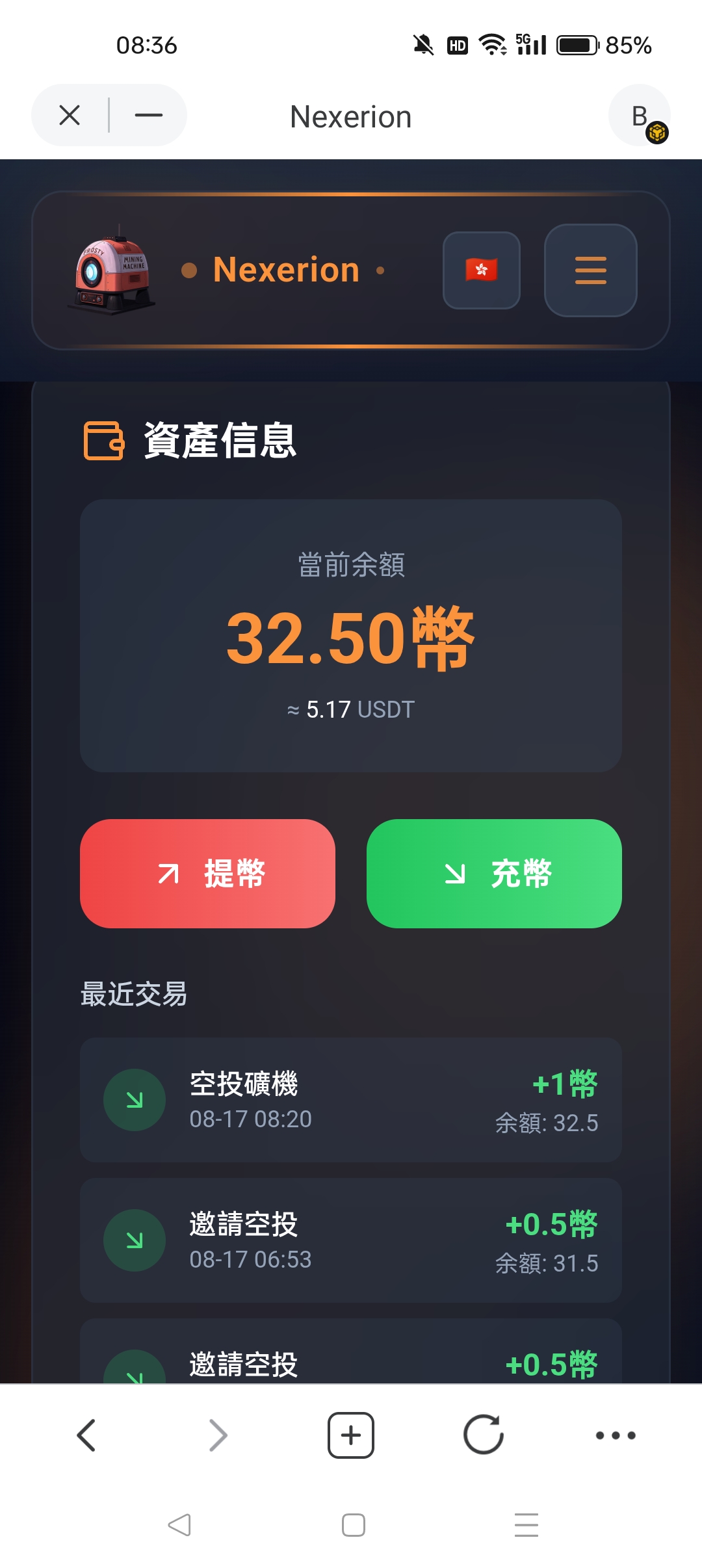Viewport: 702px width, 1568px height.
Task: Tap the 充幣 deposit button
Action: pyautogui.click(x=494, y=873)
